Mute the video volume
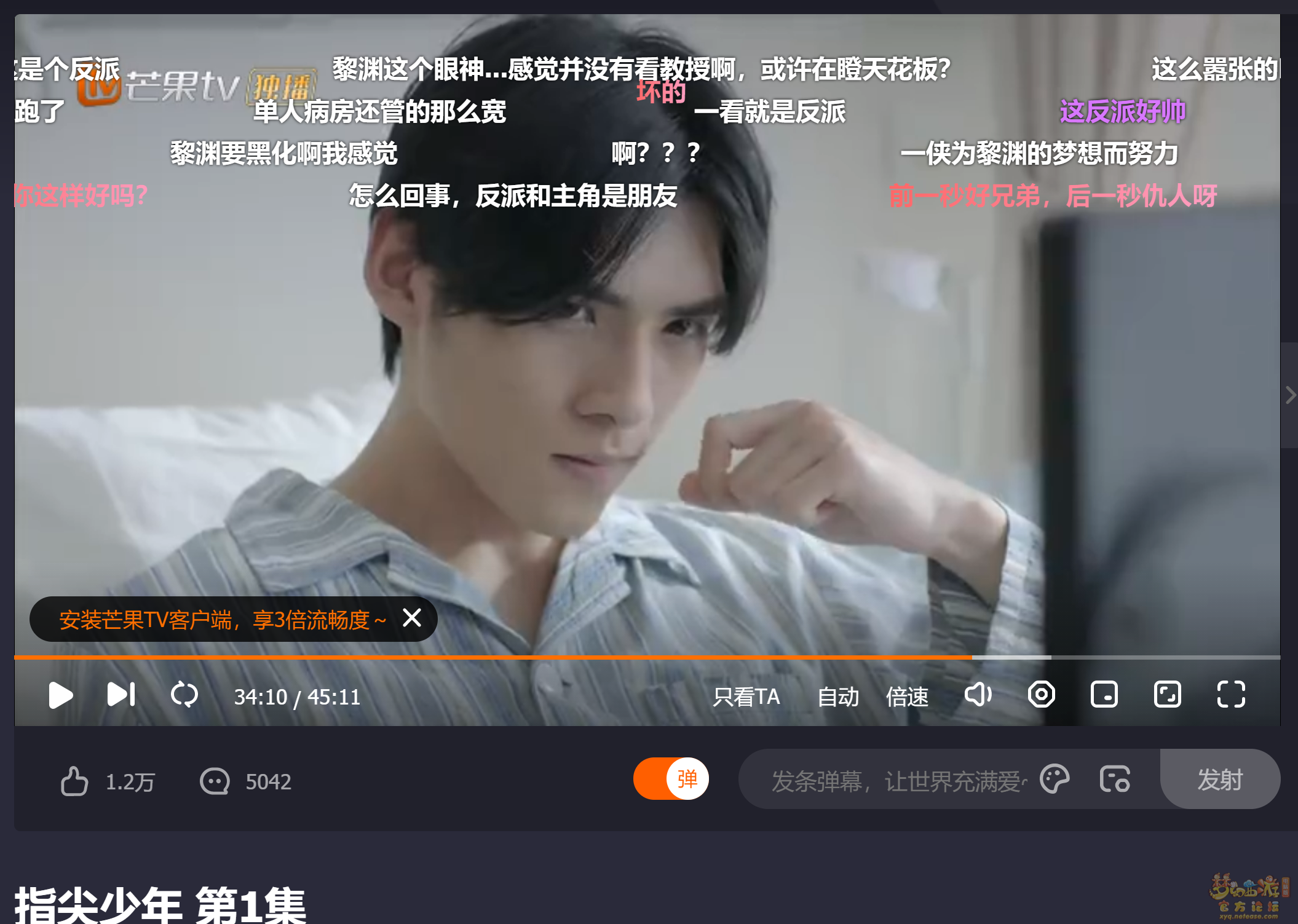Image resolution: width=1298 pixels, height=924 pixels. (x=978, y=695)
